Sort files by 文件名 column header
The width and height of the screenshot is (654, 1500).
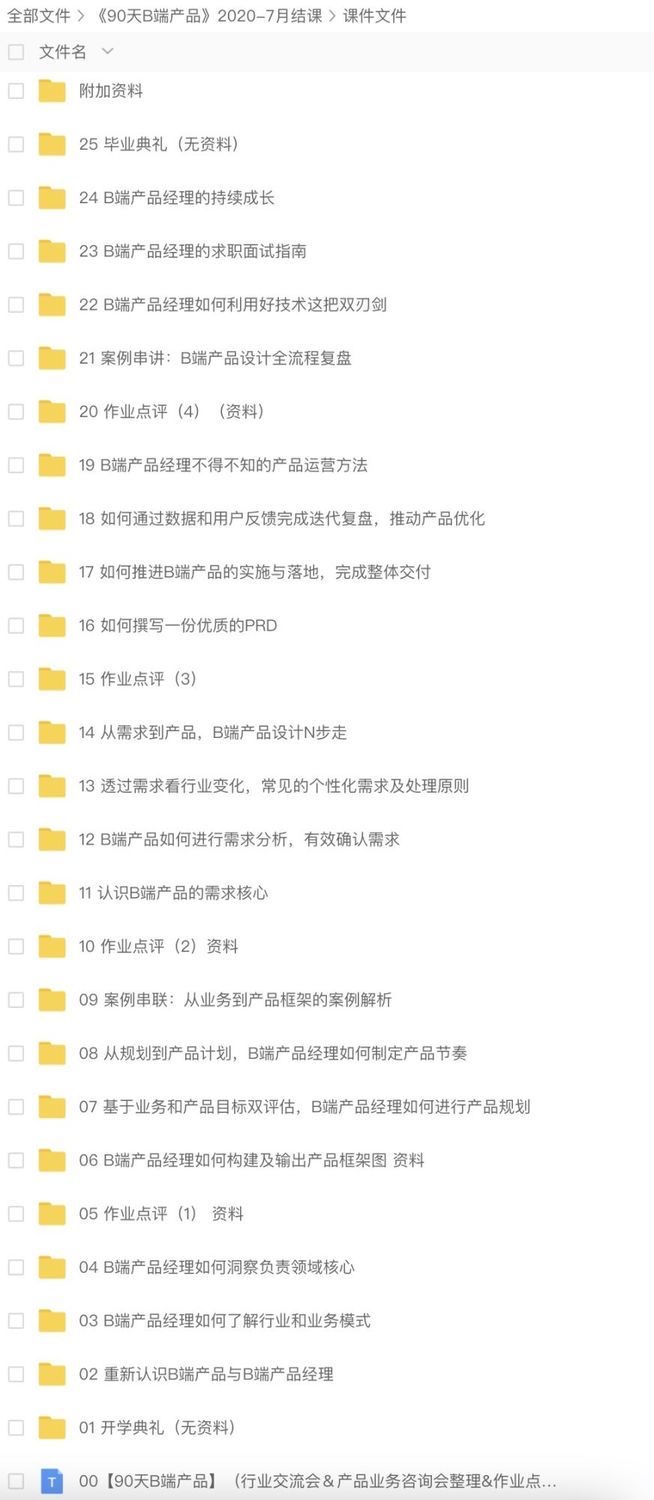point(63,52)
